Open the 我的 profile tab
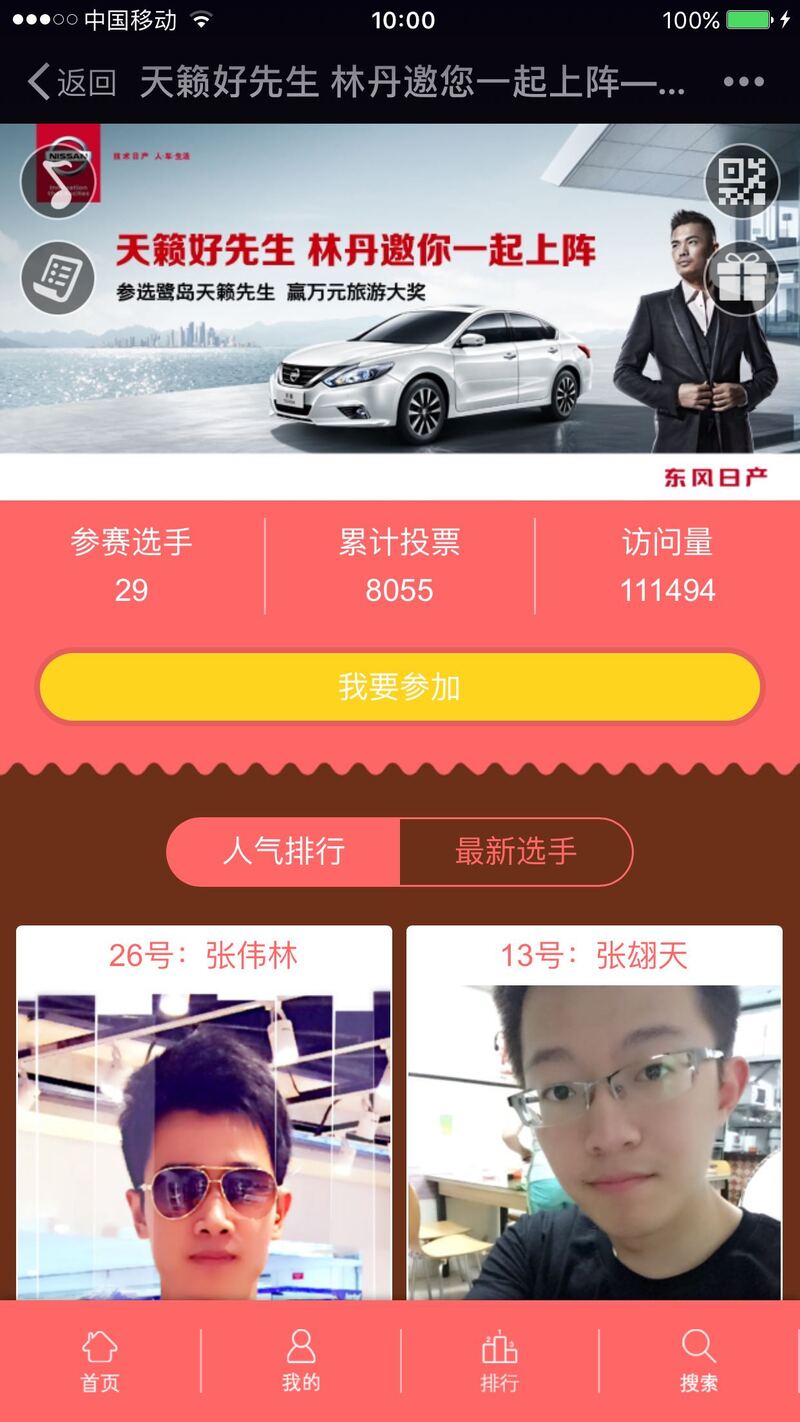This screenshot has height=1422, width=800. pos(300,1362)
